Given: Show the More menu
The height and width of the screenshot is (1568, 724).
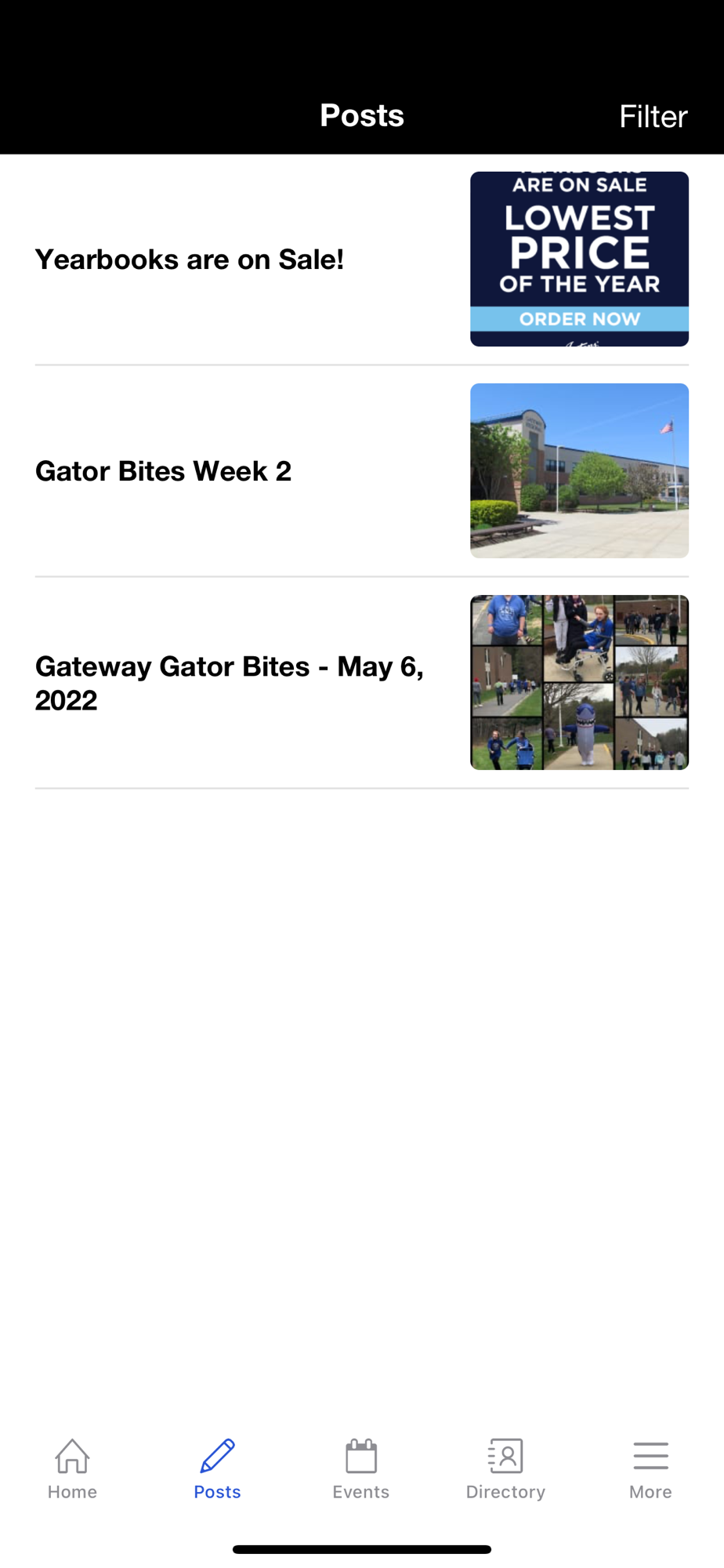Looking at the screenshot, I should click(x=650, y=1468).
